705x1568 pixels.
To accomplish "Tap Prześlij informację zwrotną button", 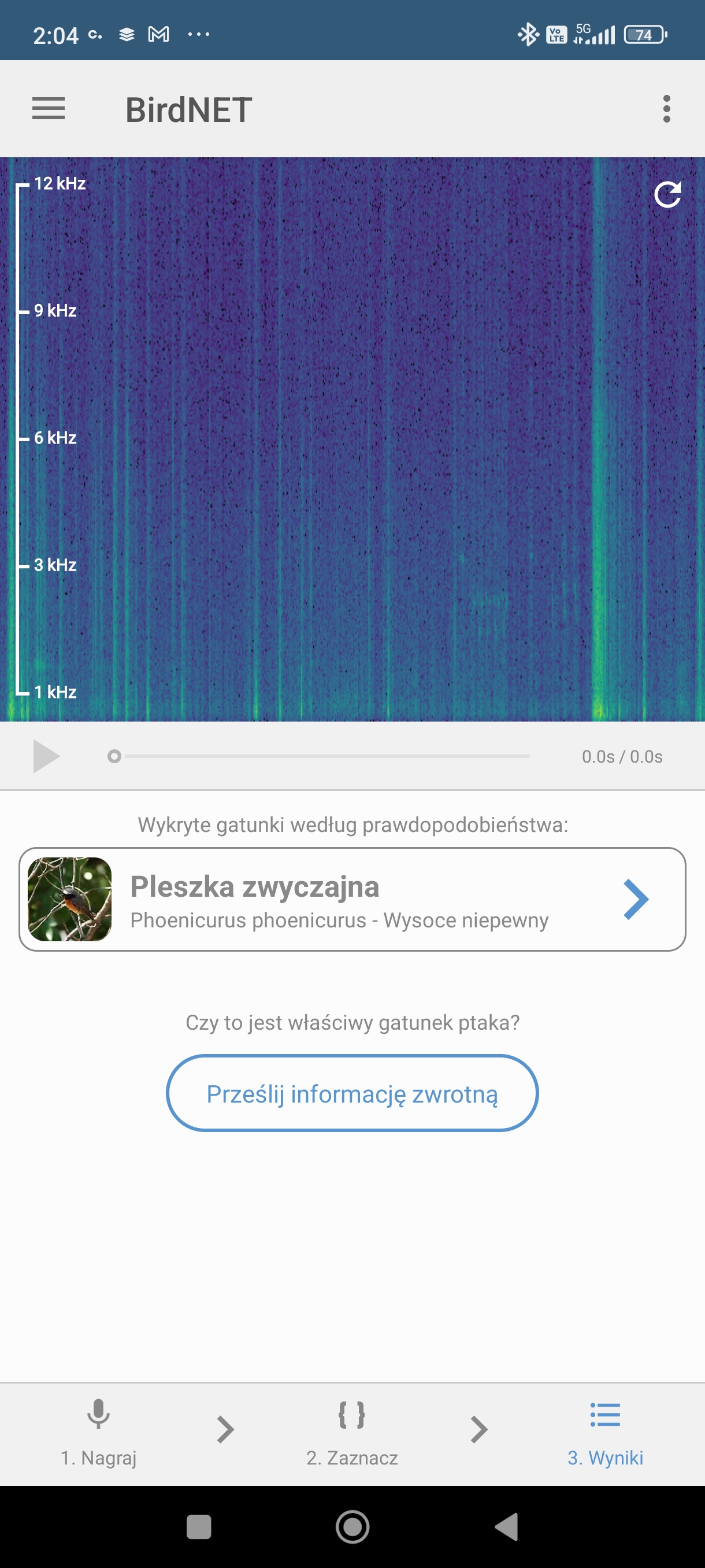I will 352,1093.
